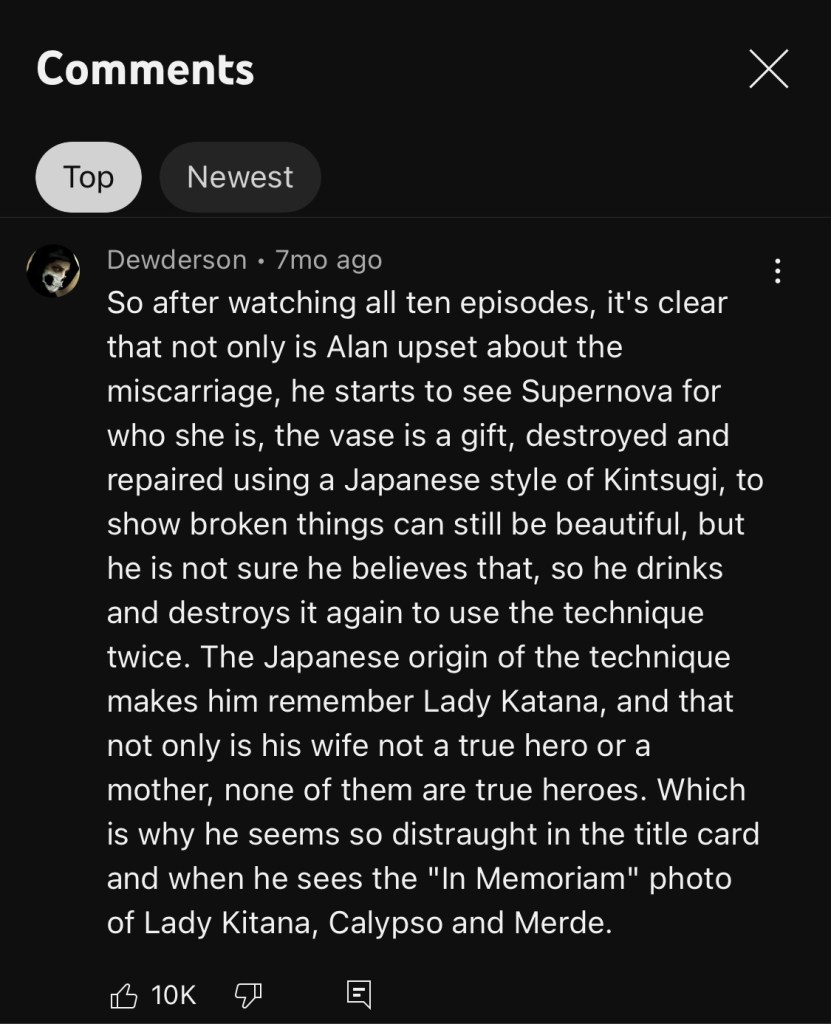Image resolution: width=831 pixels, height=1024 pixels.
Task: Like Dewderson's comment
Action: (x=123, y=994)
